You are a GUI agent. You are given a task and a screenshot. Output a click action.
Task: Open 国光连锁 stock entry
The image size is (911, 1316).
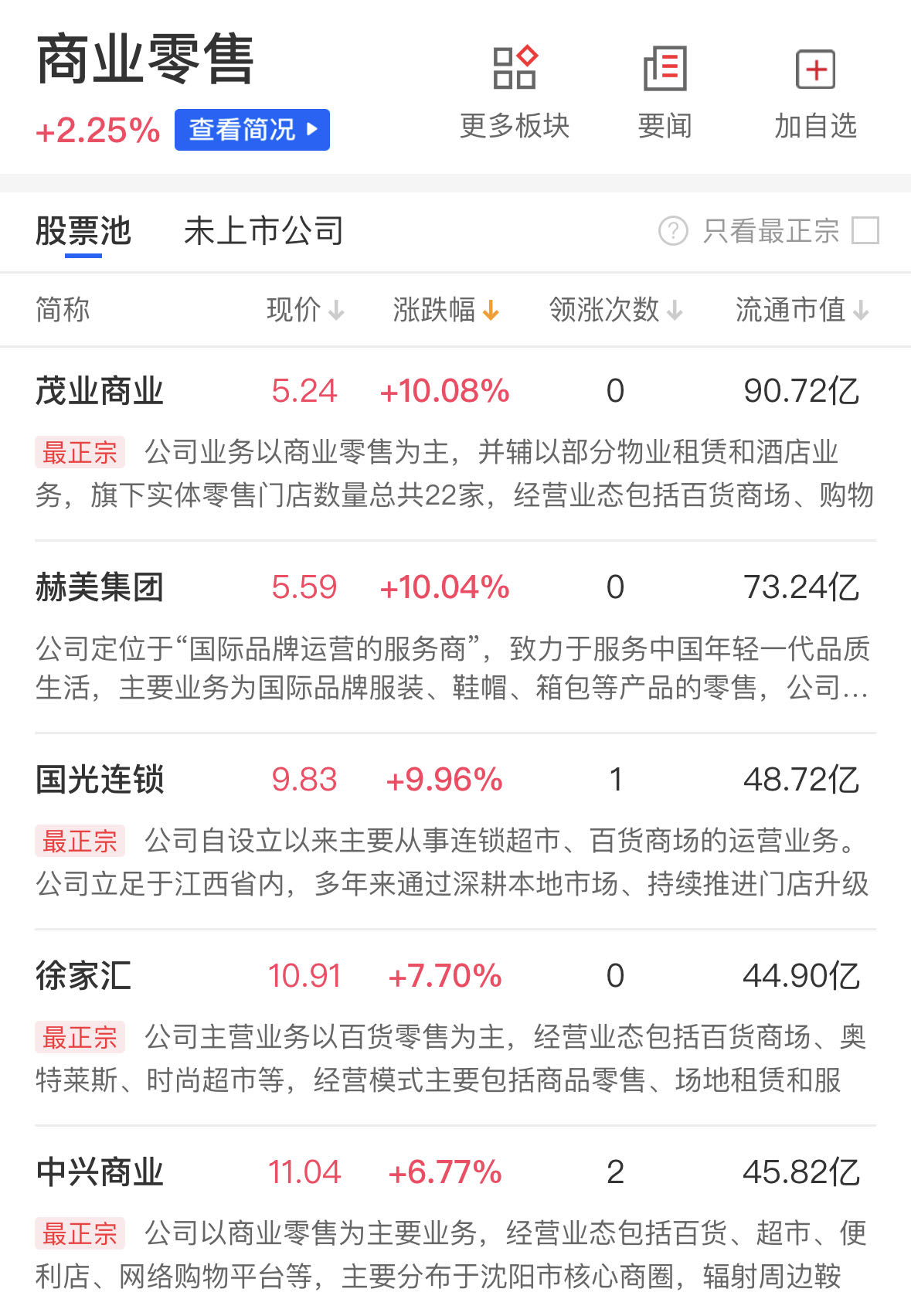(100, 780)
